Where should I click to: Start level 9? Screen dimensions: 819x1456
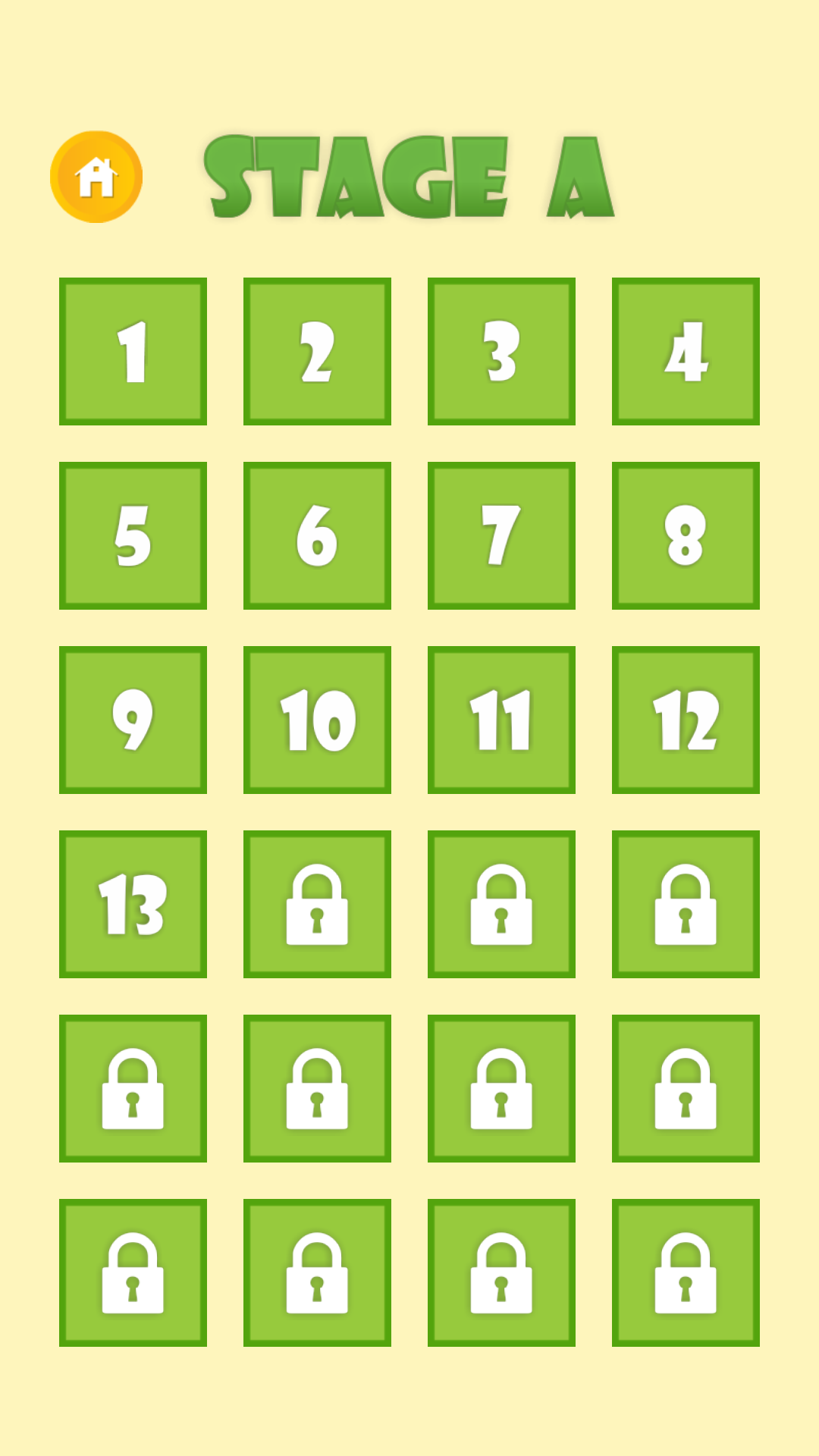pos(133,720)
